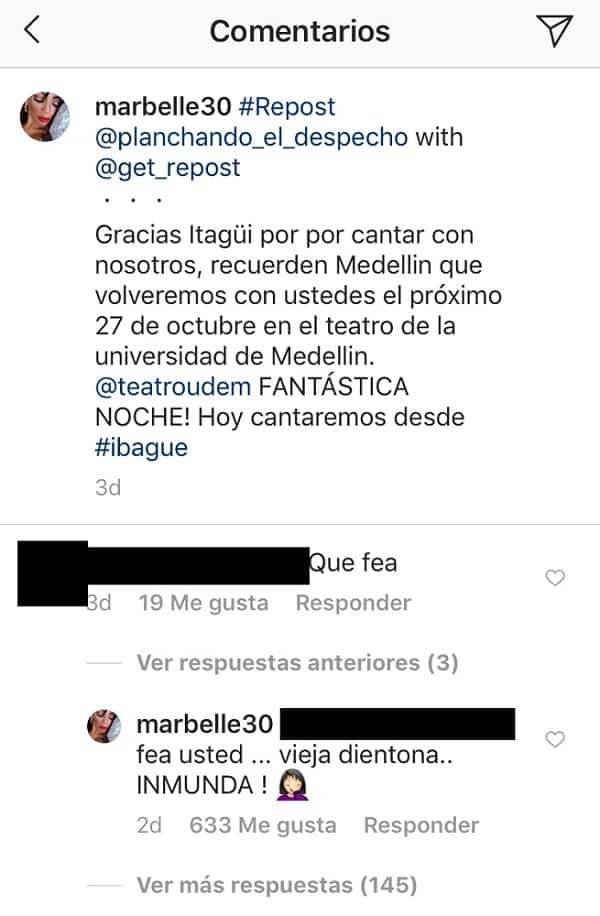Like the "Que fea" comment
Image resolution: width=600 pixels, height=916 pixels.
pos(555,578)
